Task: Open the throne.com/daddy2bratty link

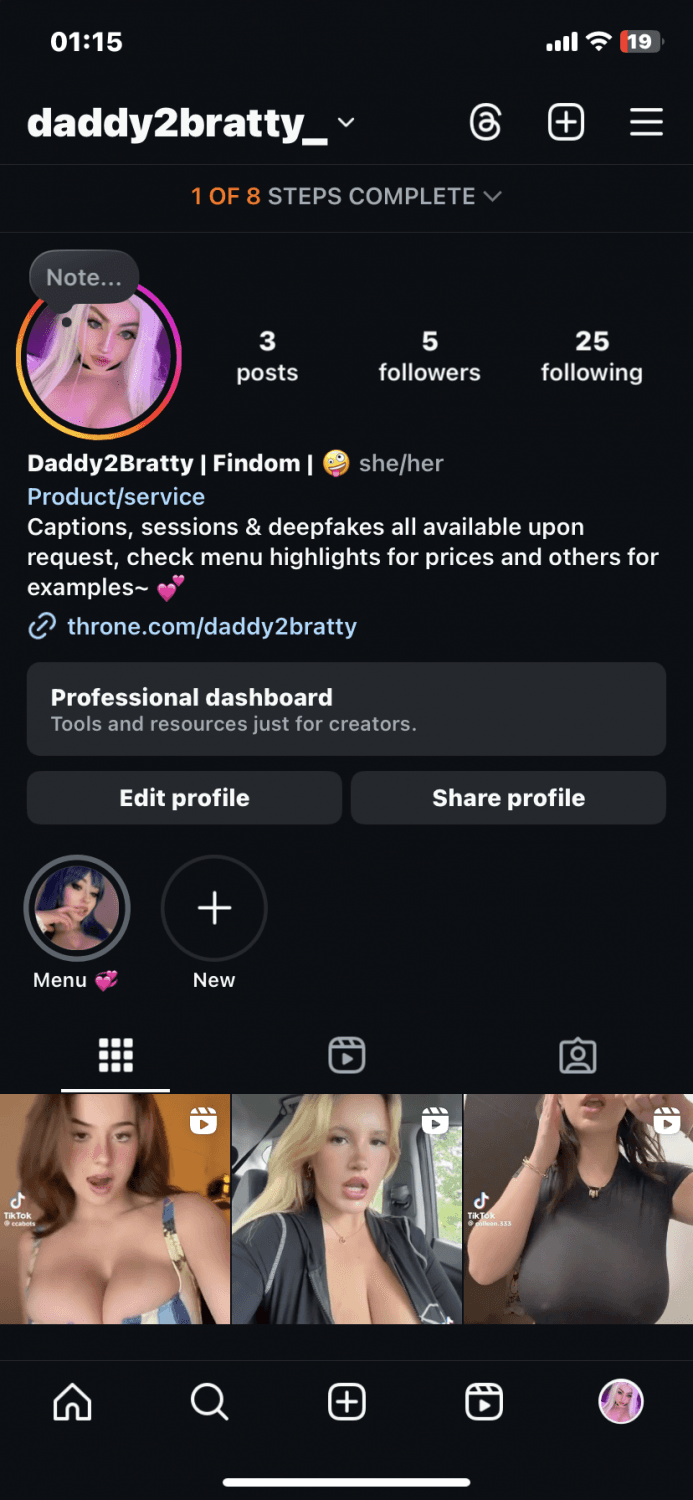Action: [x=211, y=627]
